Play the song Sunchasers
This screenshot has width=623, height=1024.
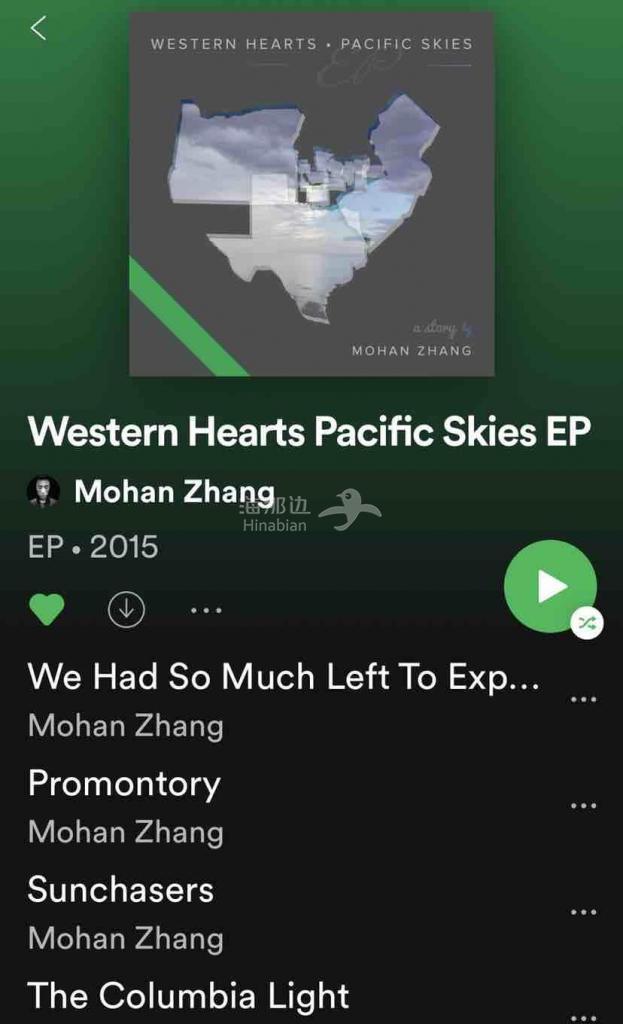(x=121, y=889)
